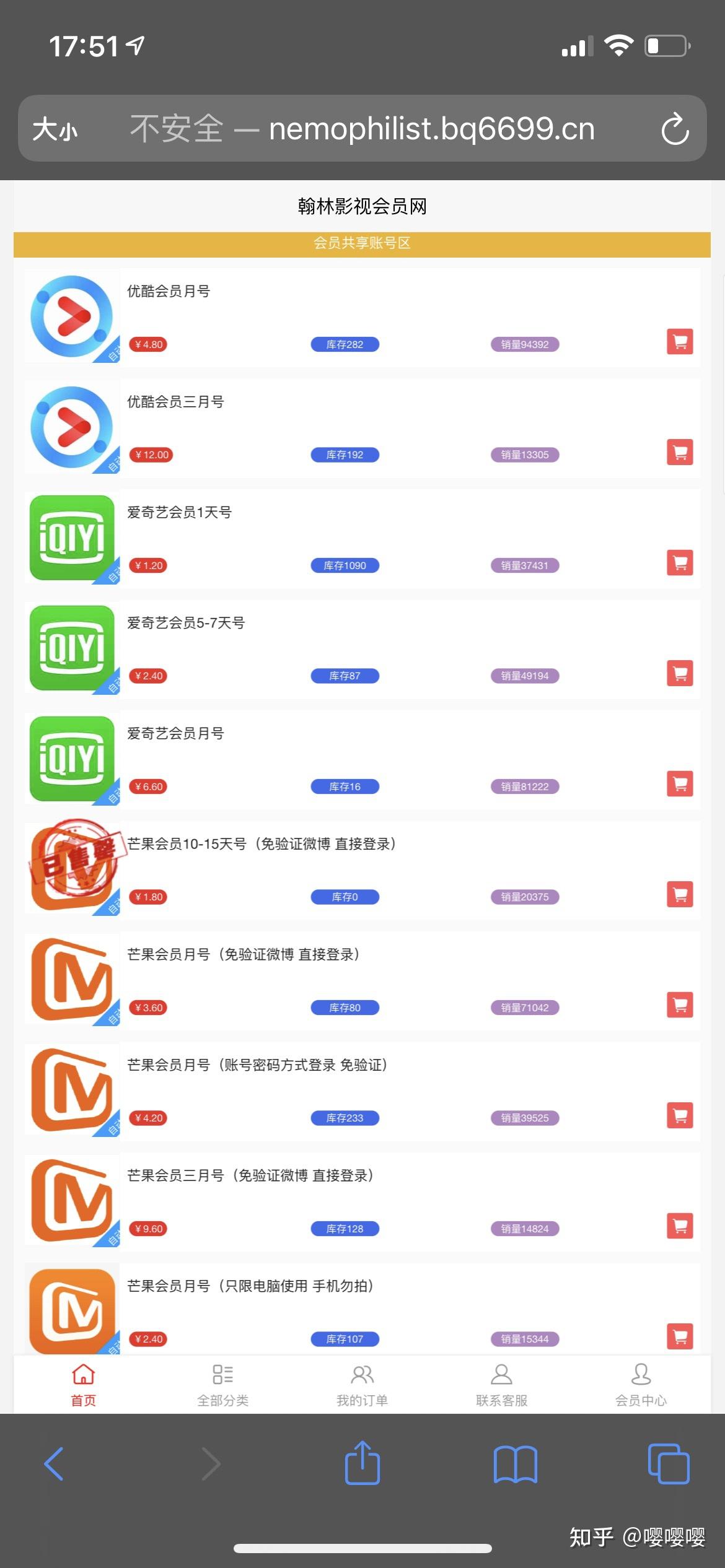Go back using Safari's back arrow
Viewport: 725px width, 1568px height.
tap(54, 1464)
